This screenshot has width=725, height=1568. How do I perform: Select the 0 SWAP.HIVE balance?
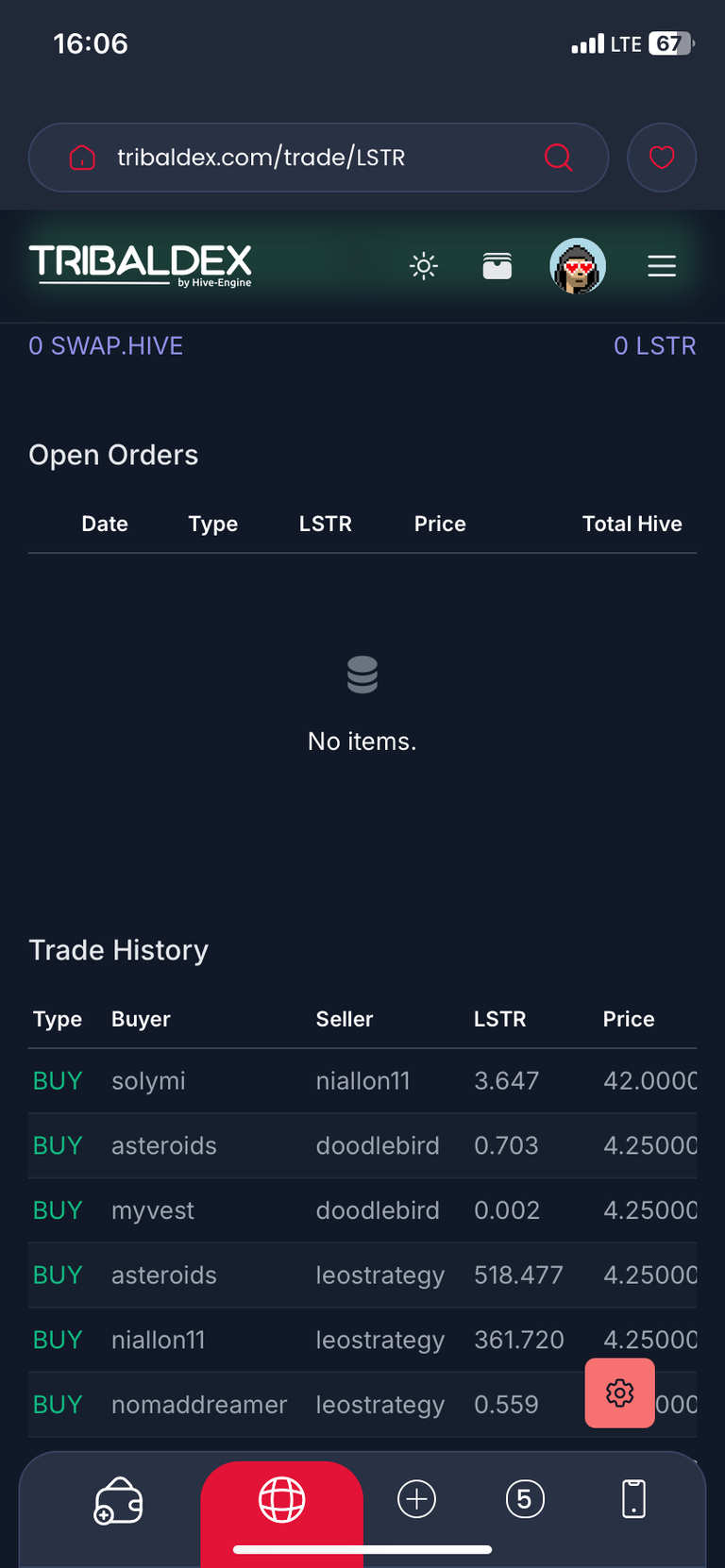pyautogui.click(x=106, y=346)
